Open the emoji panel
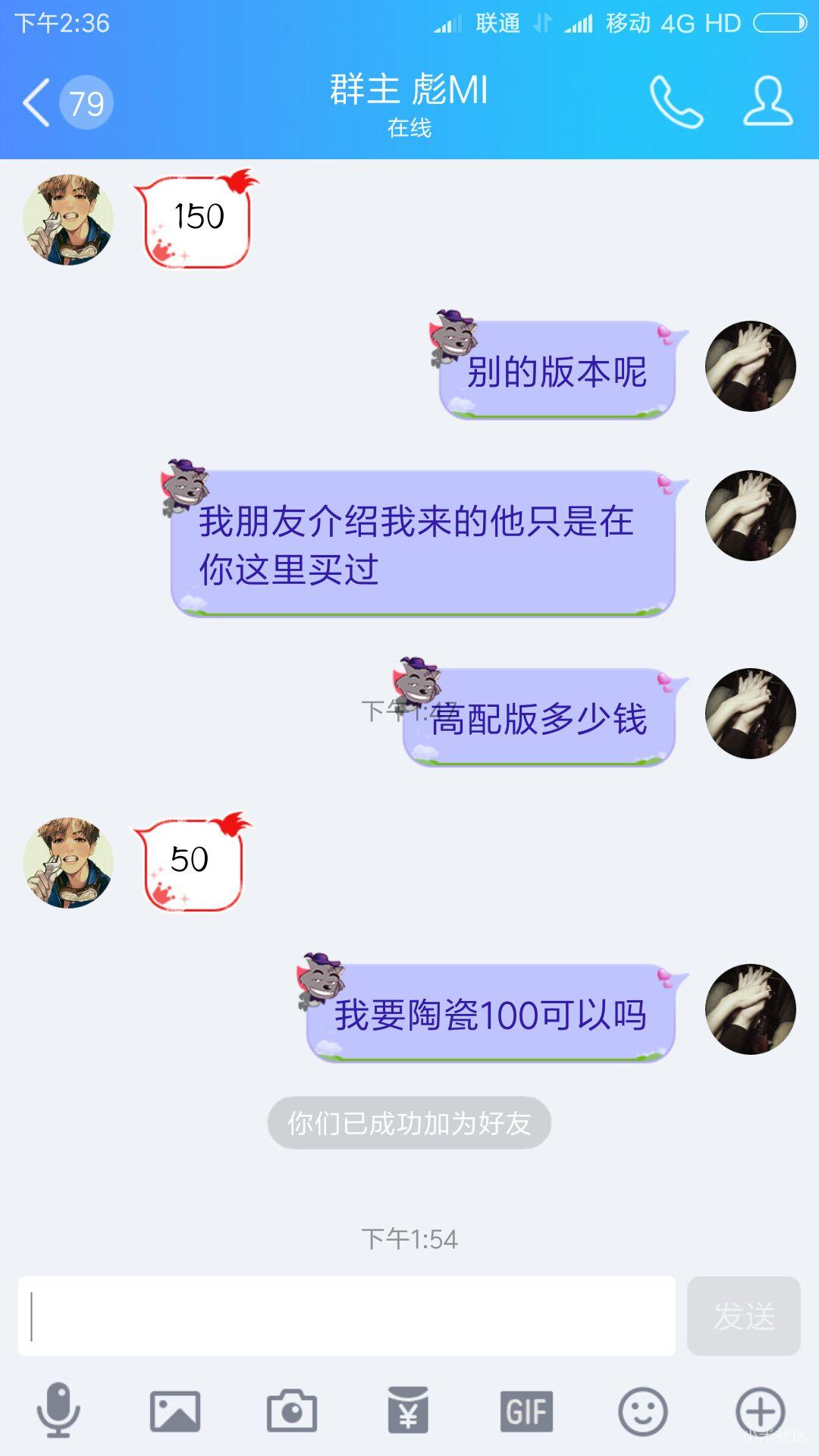 click(x=642, y=1410)
